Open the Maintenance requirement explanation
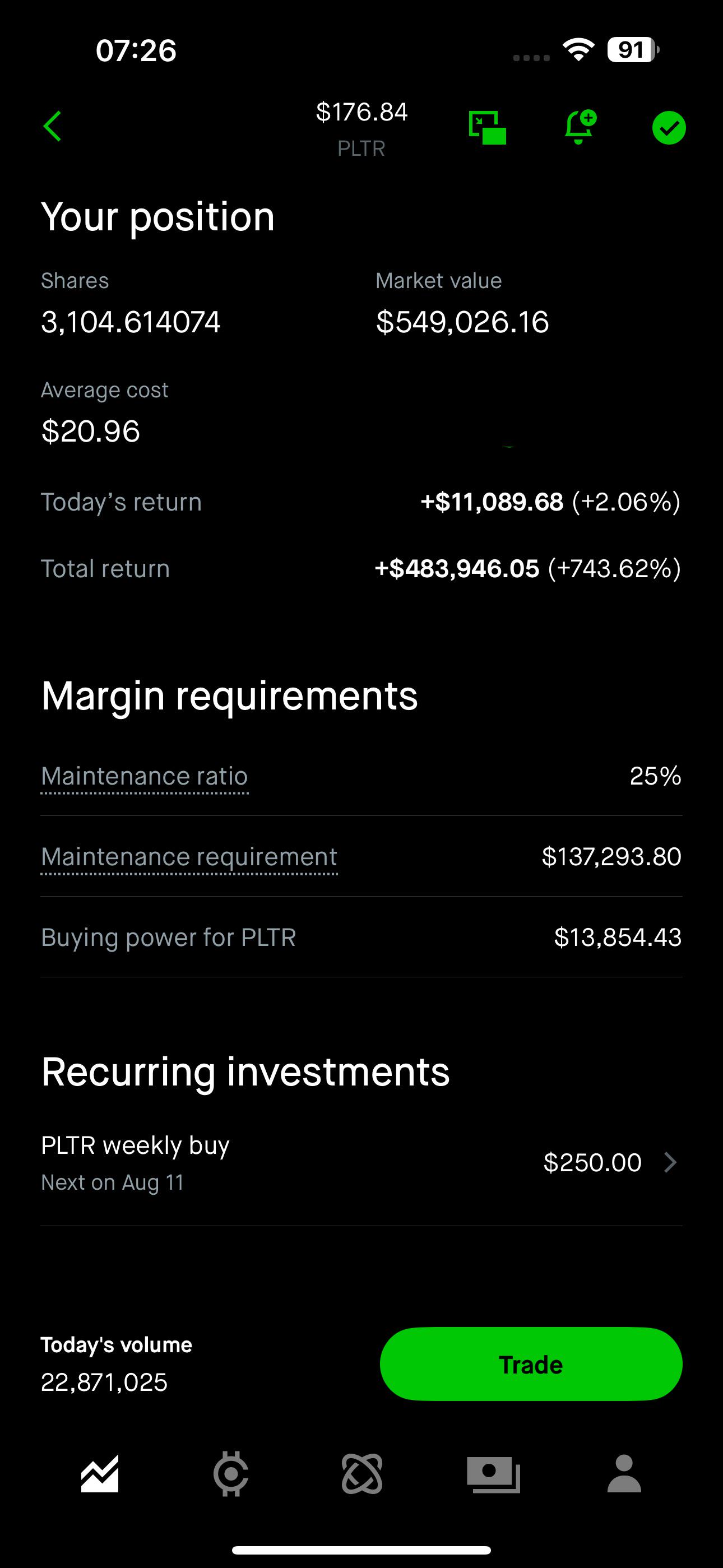The image size is (723, 1568). (189, 856)
